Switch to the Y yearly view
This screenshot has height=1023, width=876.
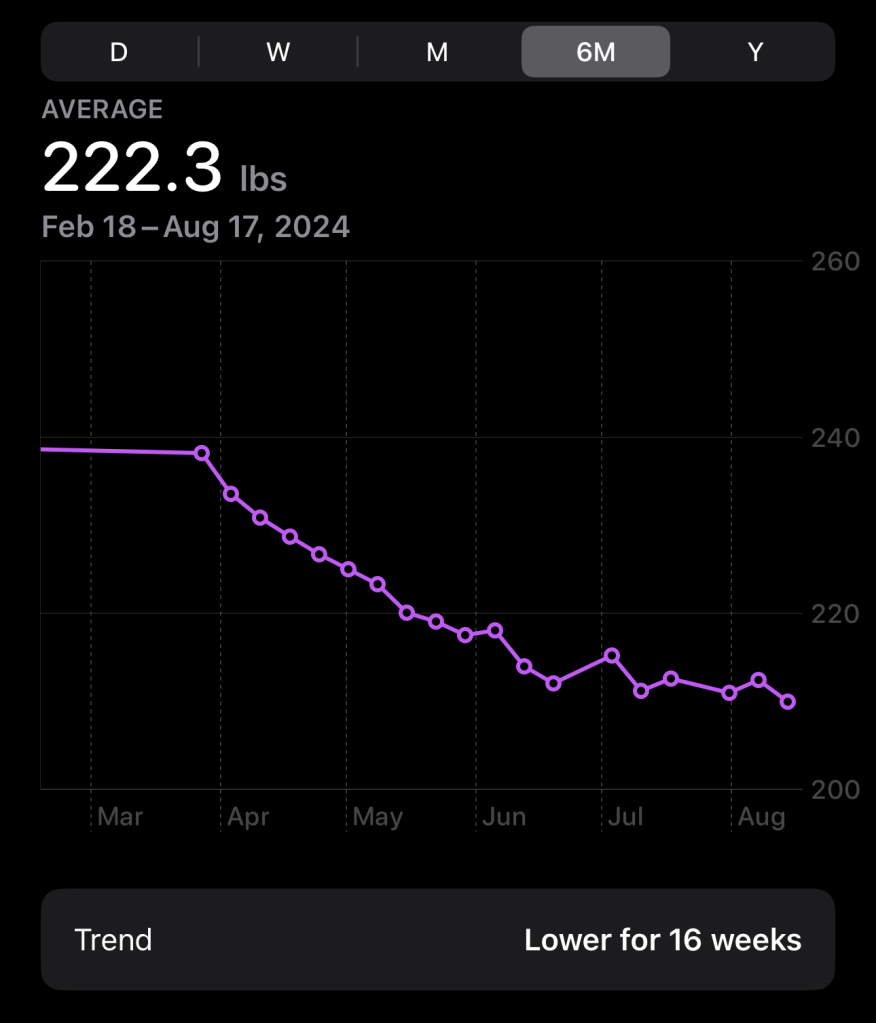point(755,52)
